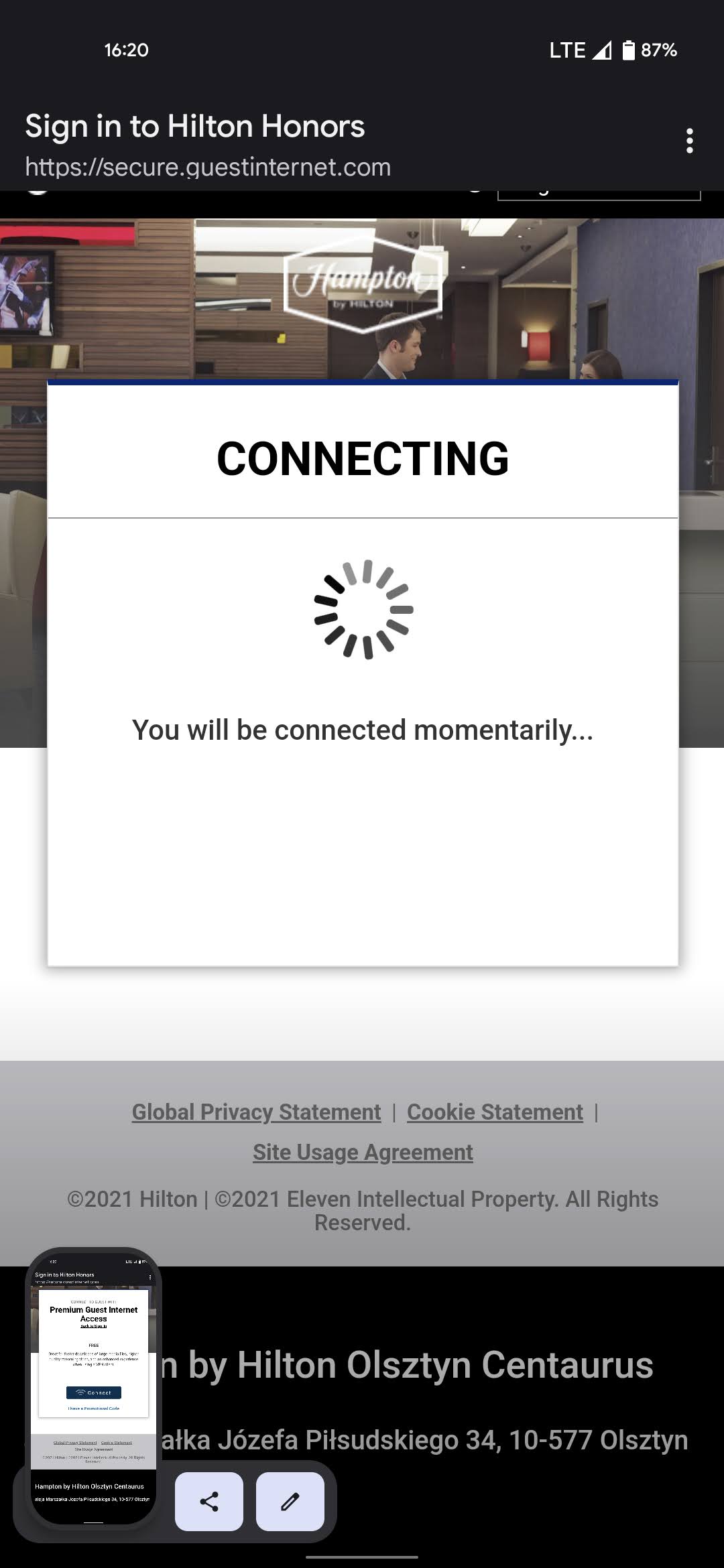Open the Global Privacy Statement link
724x1568 pixels.
tap(256, 1112)
